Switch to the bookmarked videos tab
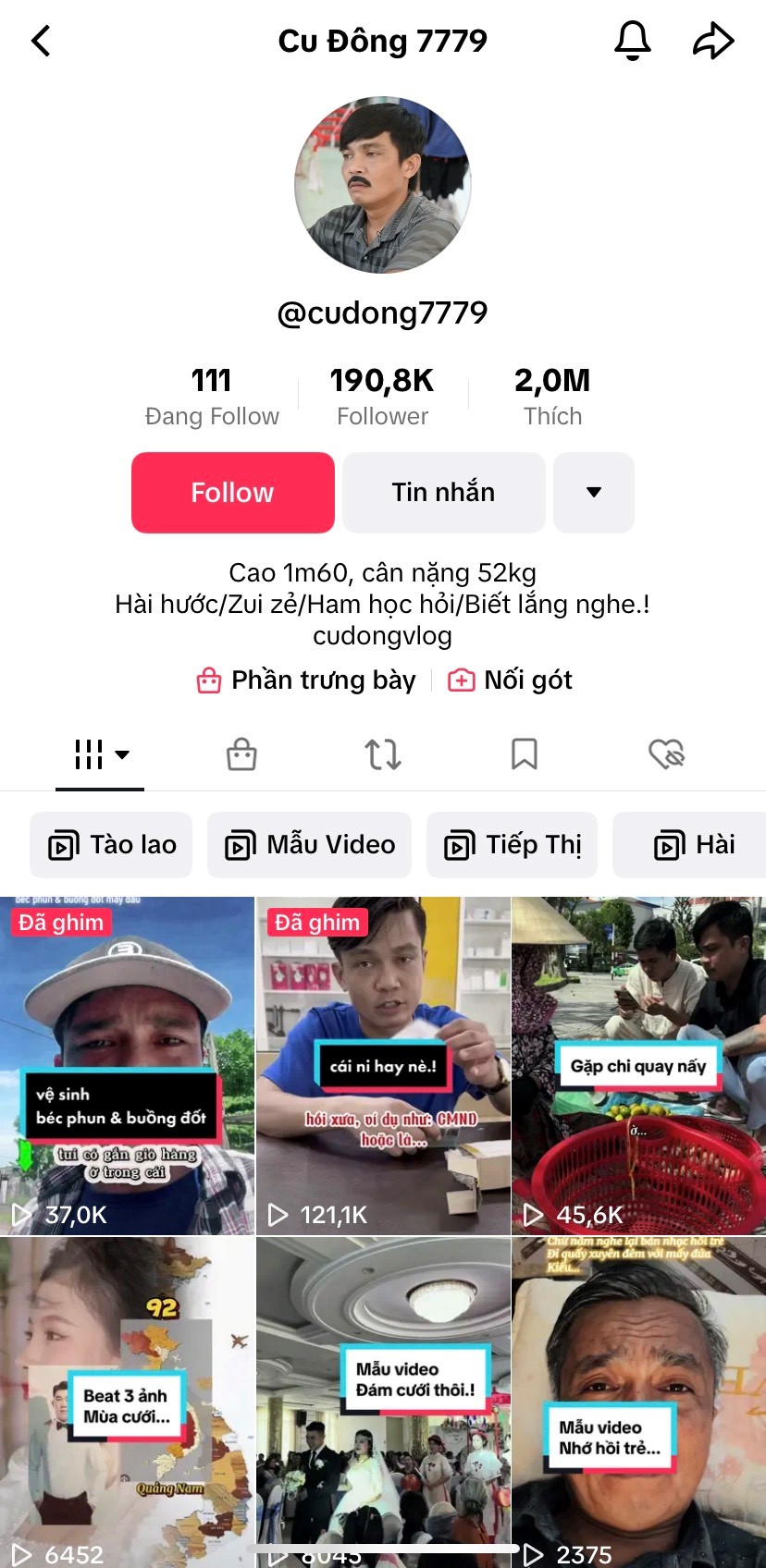This screenshot has width=766, height=1568. click(x=525, y=754)
